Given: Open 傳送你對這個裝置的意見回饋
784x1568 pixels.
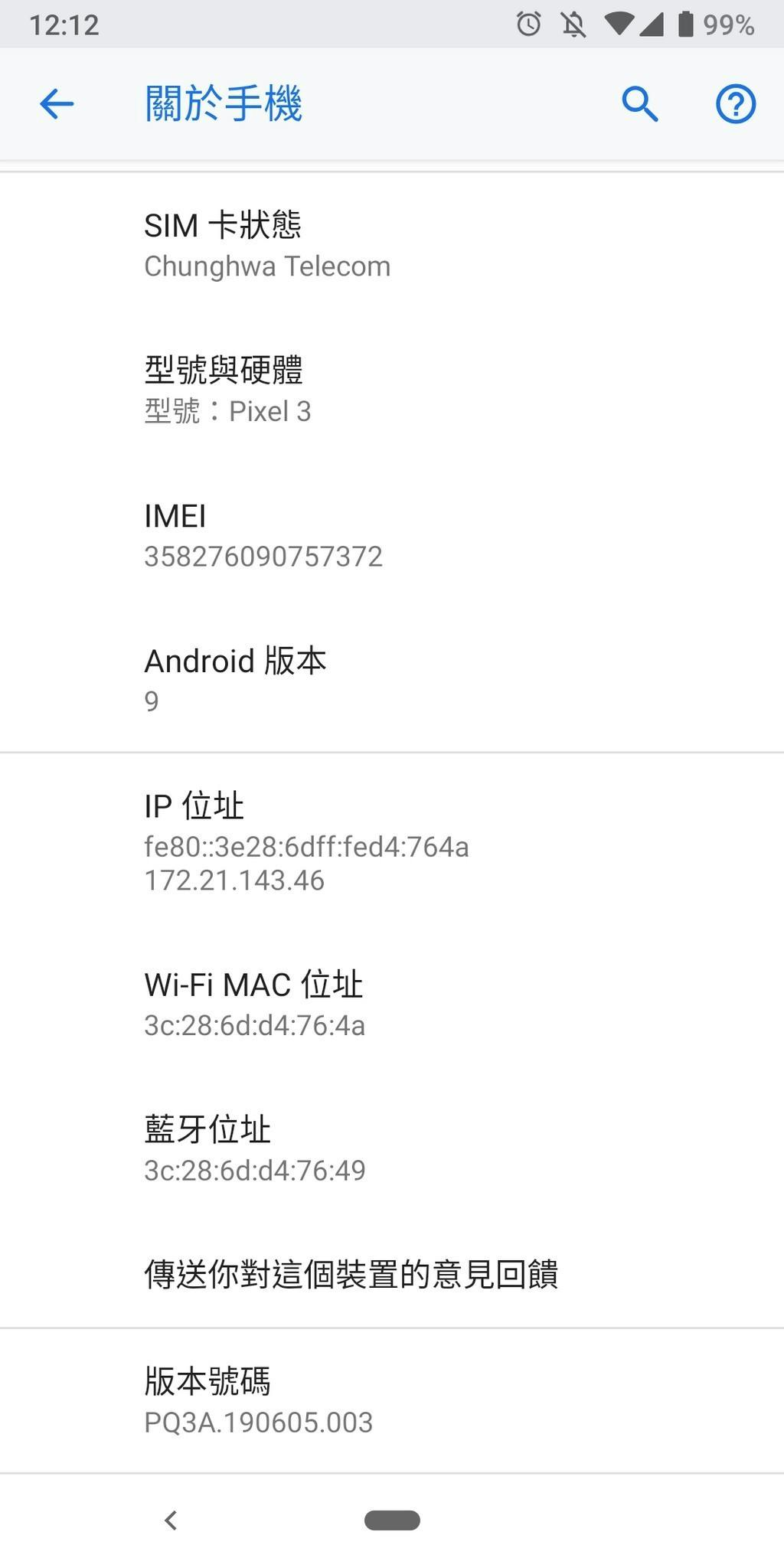Looking at the screenshot, I should (392, 1275).
